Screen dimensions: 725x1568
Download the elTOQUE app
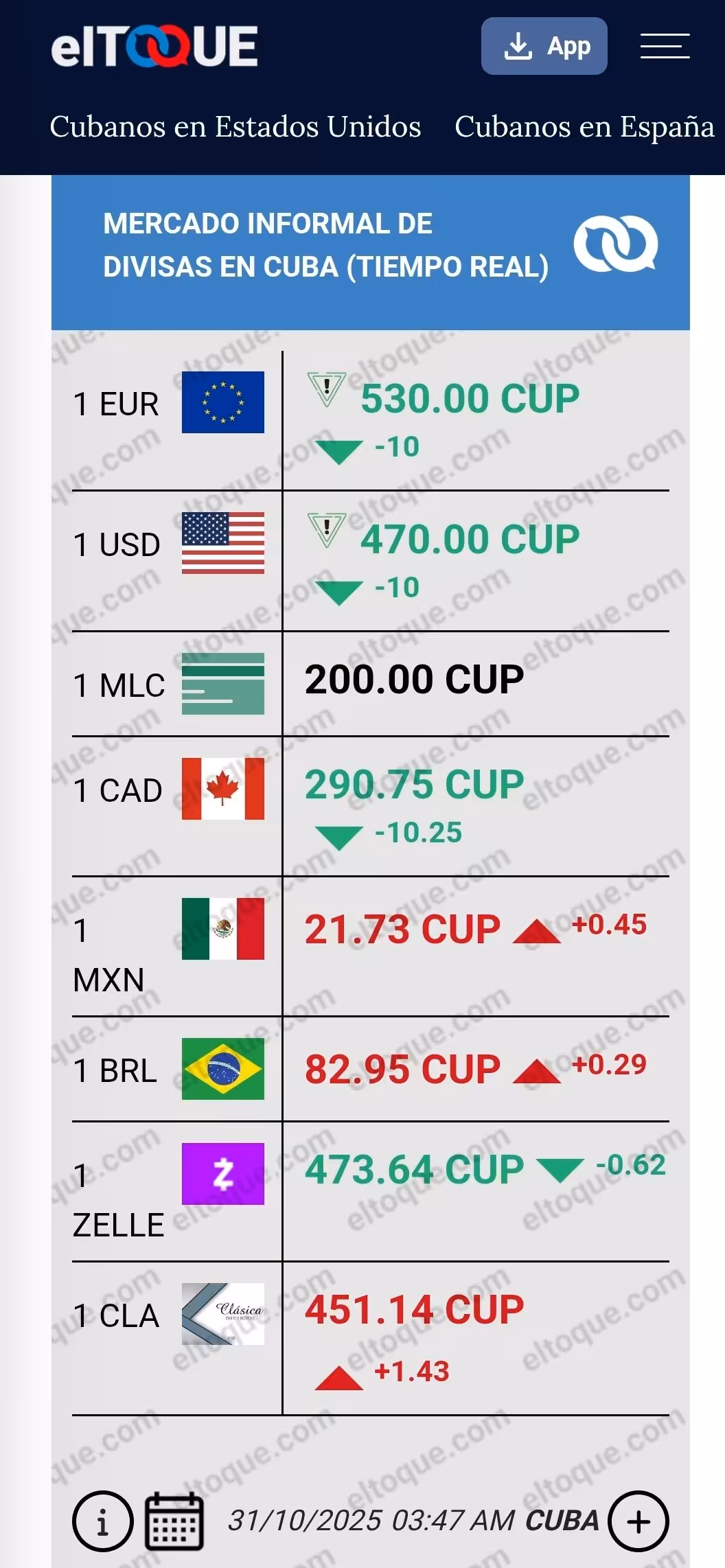click(544, 46)
